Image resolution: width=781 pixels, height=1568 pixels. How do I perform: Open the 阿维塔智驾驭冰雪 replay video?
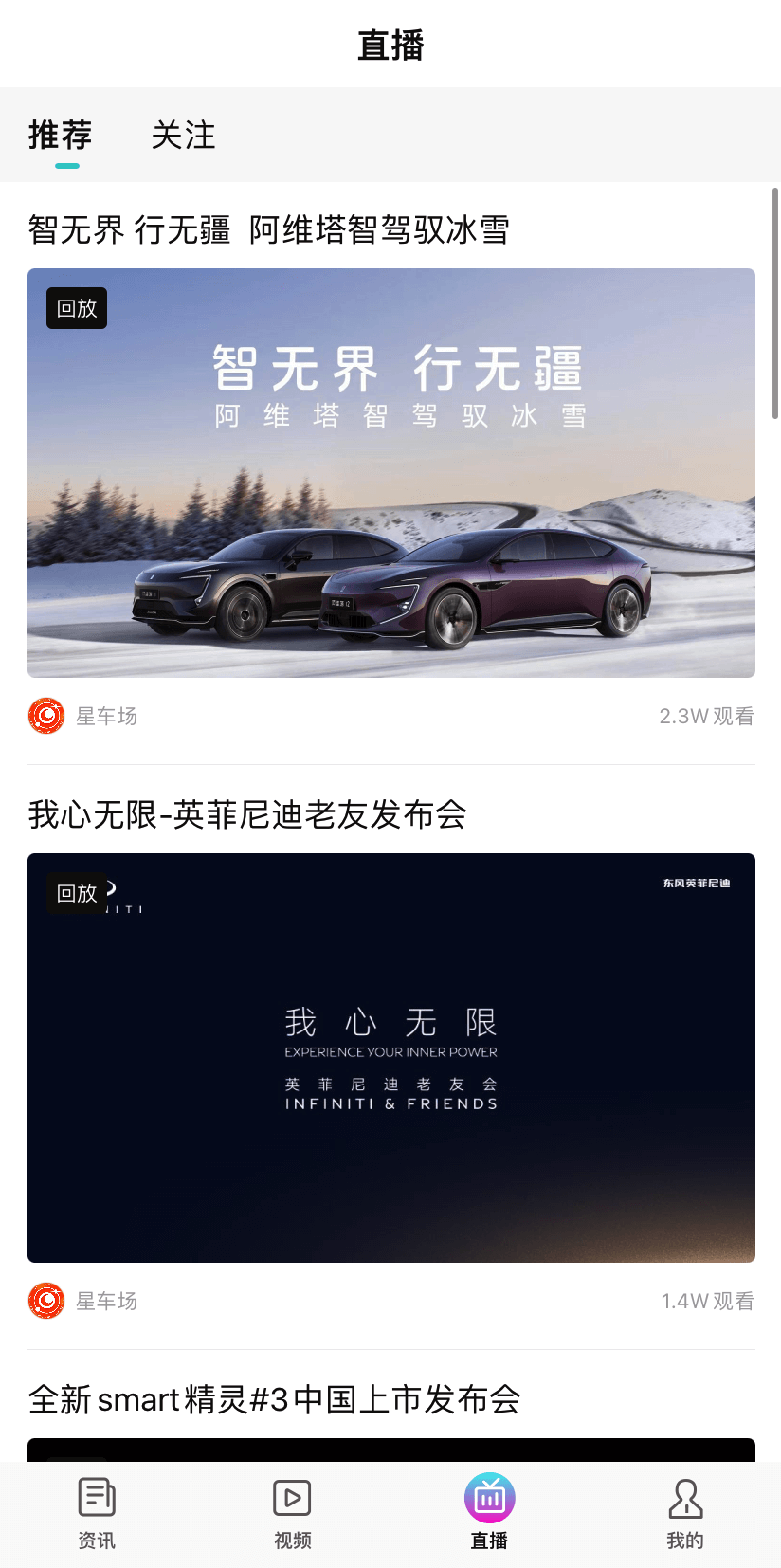coord(390,472)
